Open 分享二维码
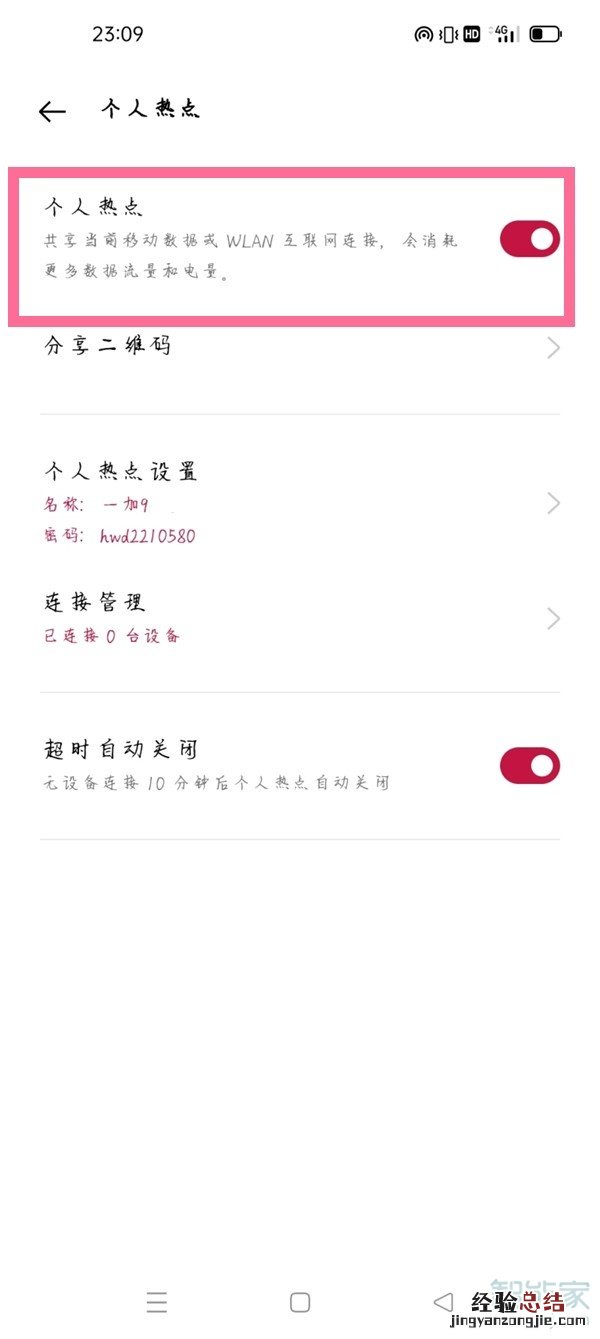Screen dimensions: 600x1339 (300, 347)
